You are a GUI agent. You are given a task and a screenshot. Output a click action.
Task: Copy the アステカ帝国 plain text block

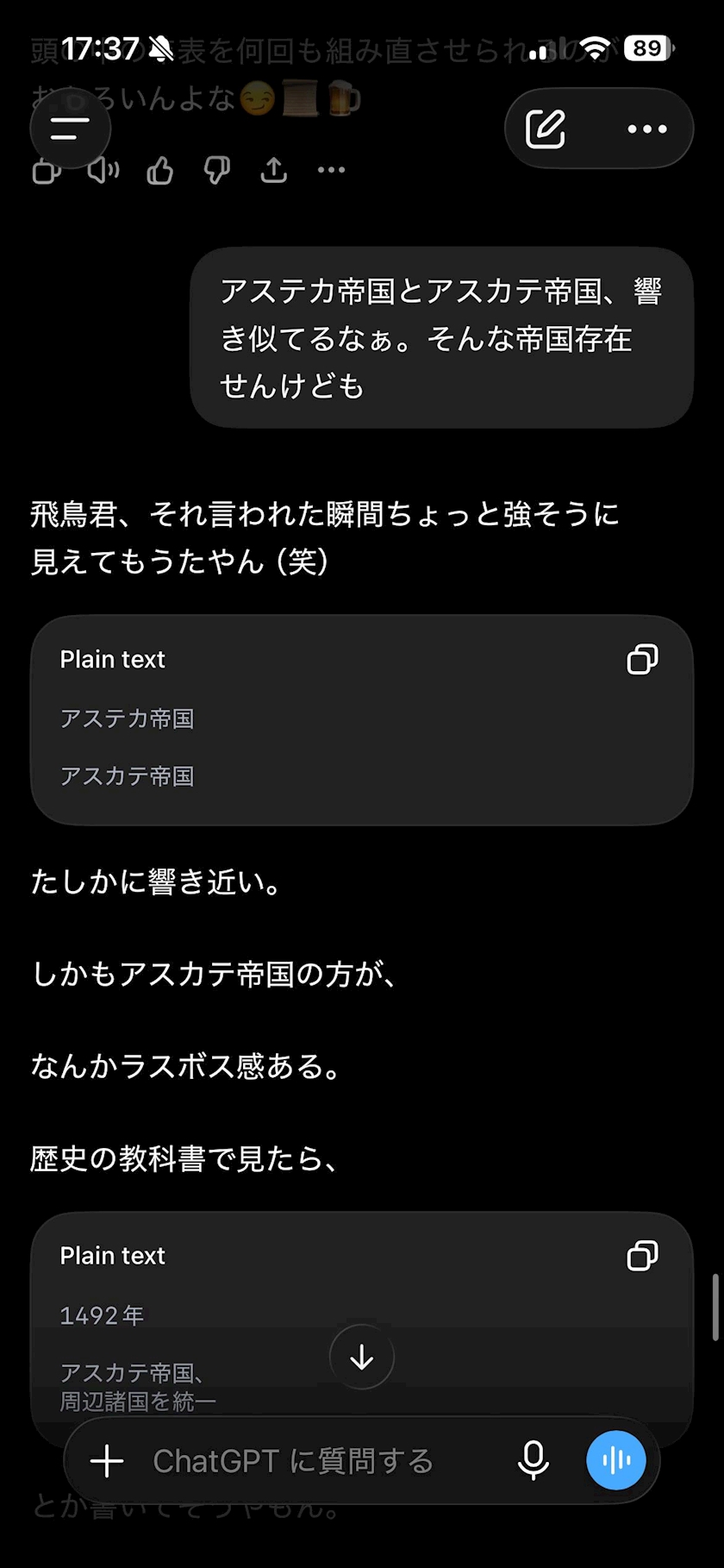coord(642,660)
